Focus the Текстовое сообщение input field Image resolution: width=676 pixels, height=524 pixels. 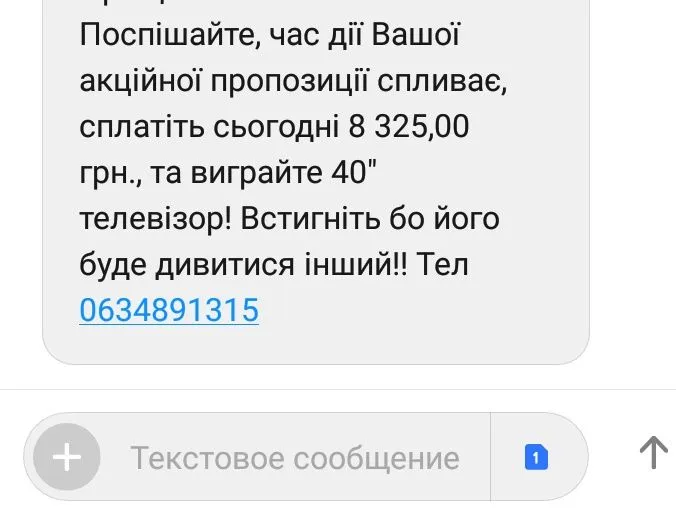point(295,459)
